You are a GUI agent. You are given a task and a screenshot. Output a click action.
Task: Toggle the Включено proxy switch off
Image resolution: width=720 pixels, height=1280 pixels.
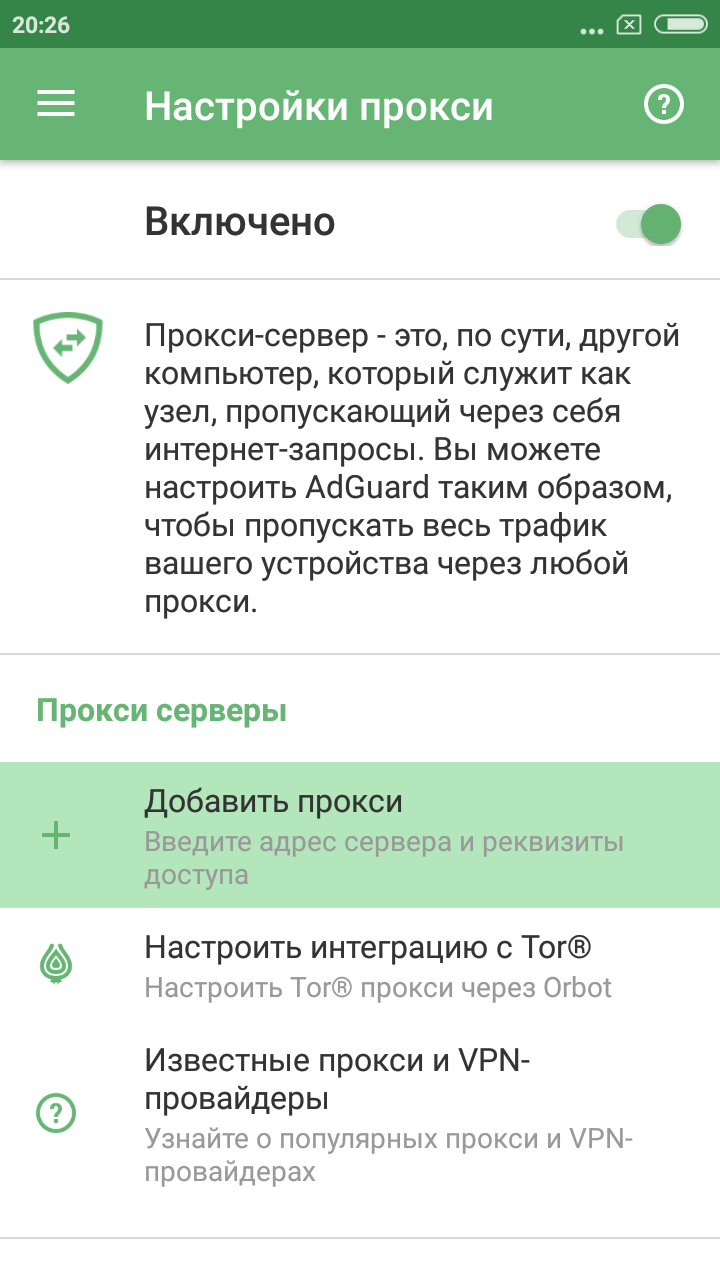tap(648, 224)
